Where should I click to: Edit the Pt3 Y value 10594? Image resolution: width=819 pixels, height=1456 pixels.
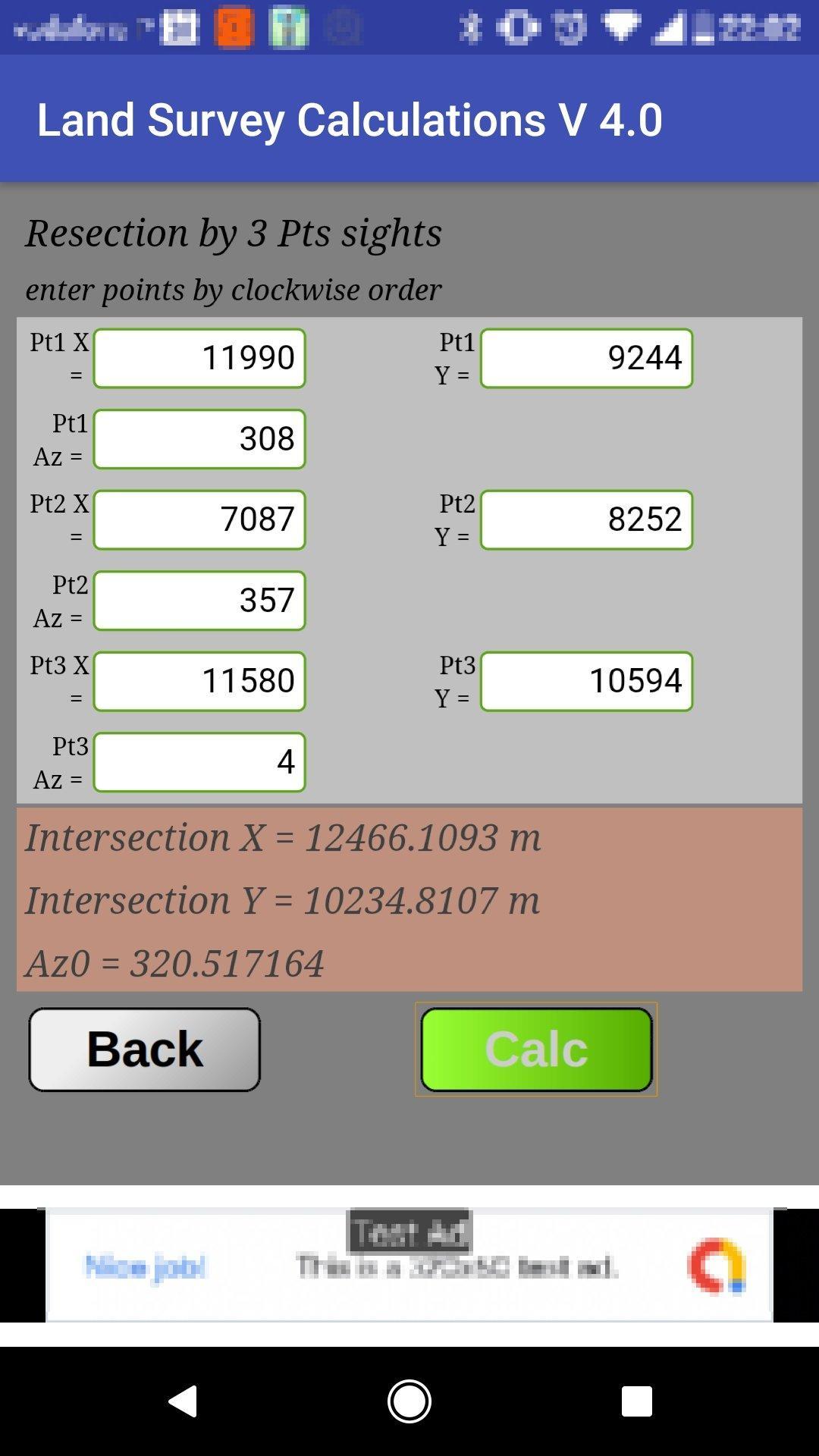pyautogui.click(x=586, y=681)
